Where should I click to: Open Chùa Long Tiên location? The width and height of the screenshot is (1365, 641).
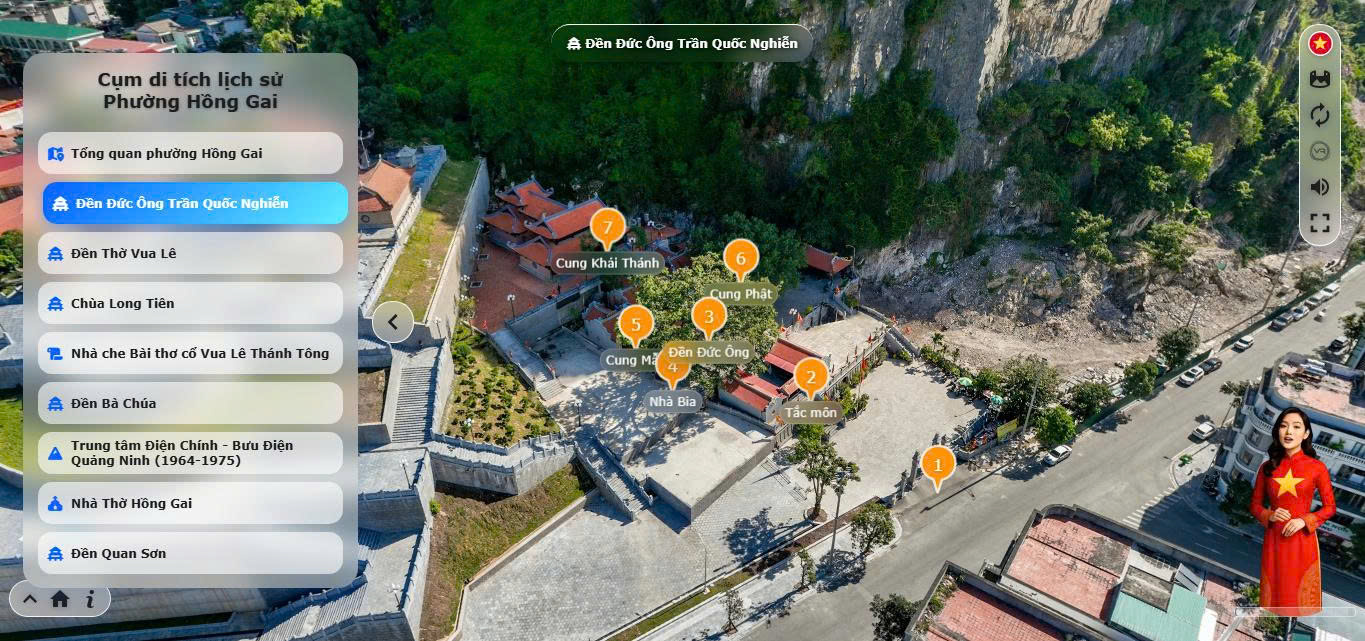(x=190, y=303)
